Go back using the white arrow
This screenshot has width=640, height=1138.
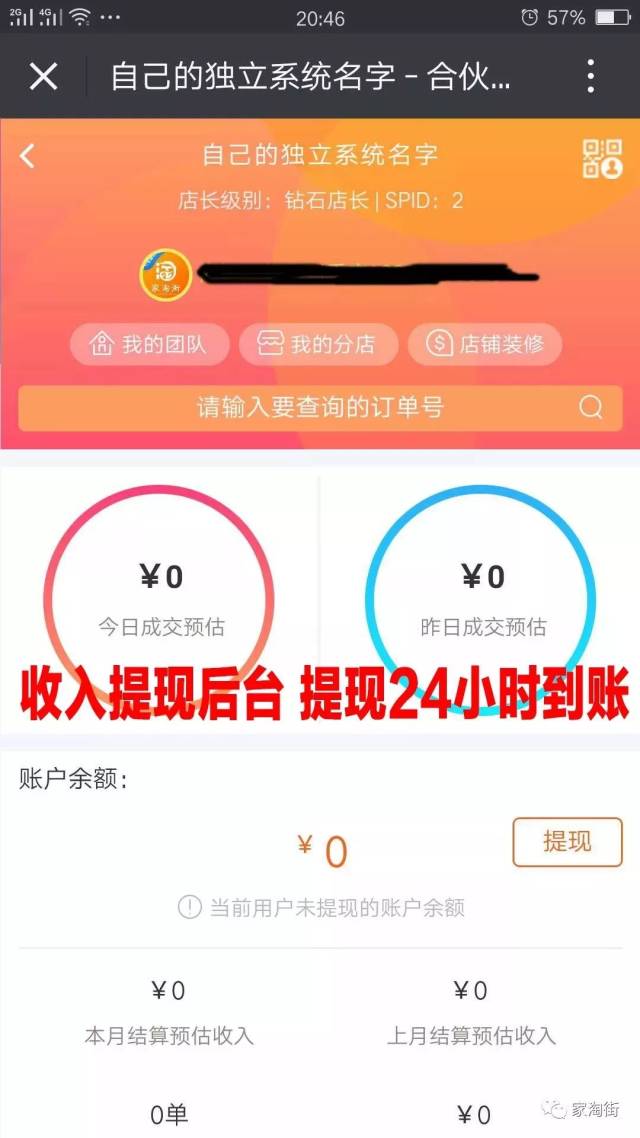(27, 155)
